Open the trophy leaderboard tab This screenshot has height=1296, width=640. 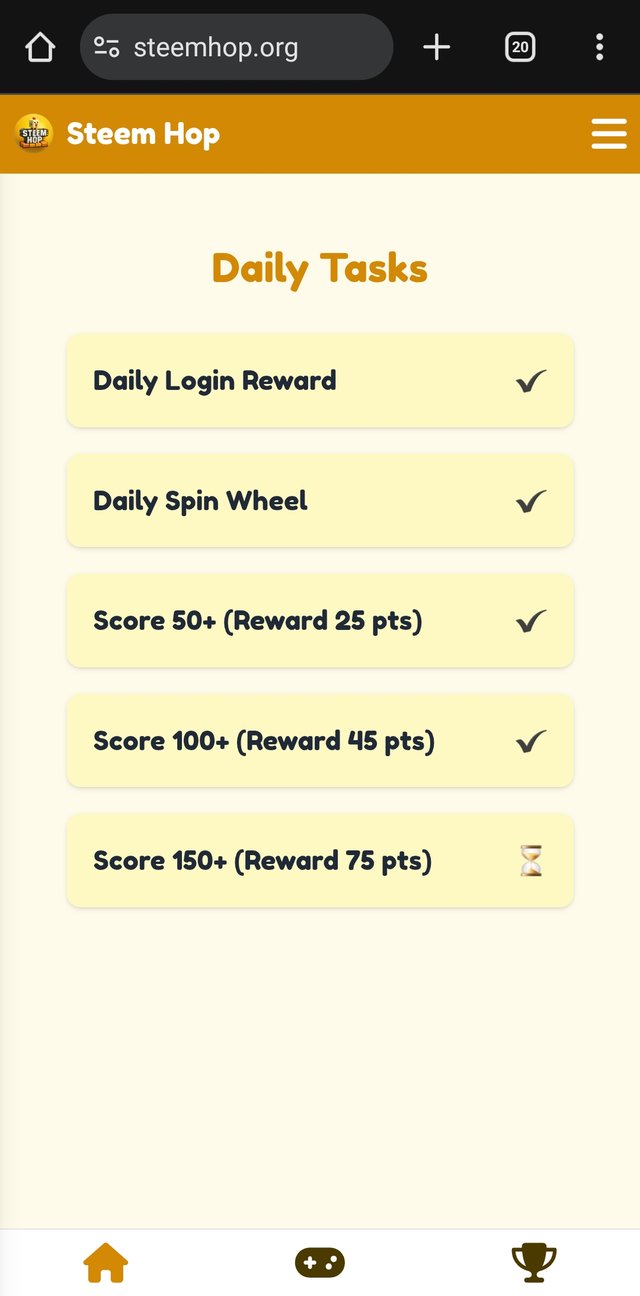pos(533,1263)
